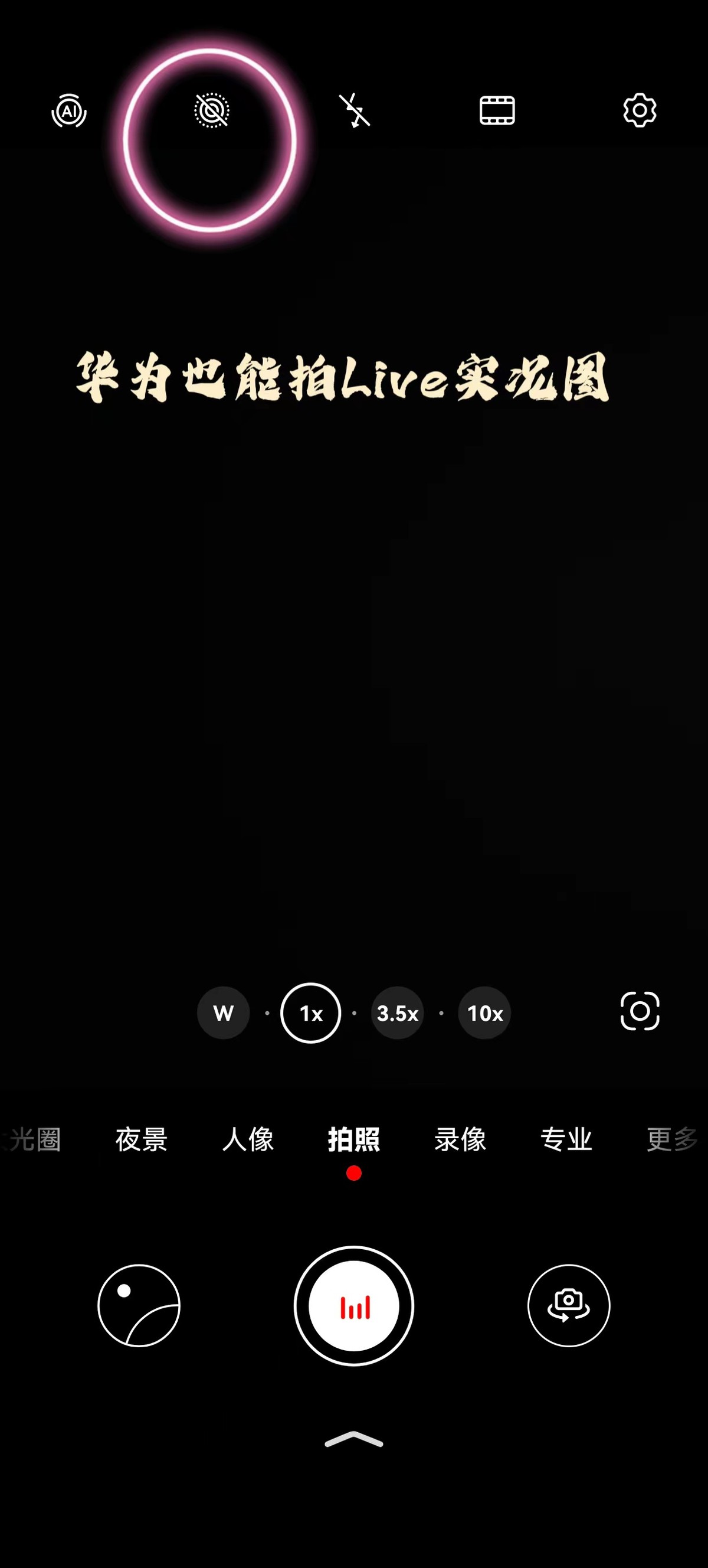Toggle the flash off setting
This screenshot has height=1568, width=708.
[355, 111]
